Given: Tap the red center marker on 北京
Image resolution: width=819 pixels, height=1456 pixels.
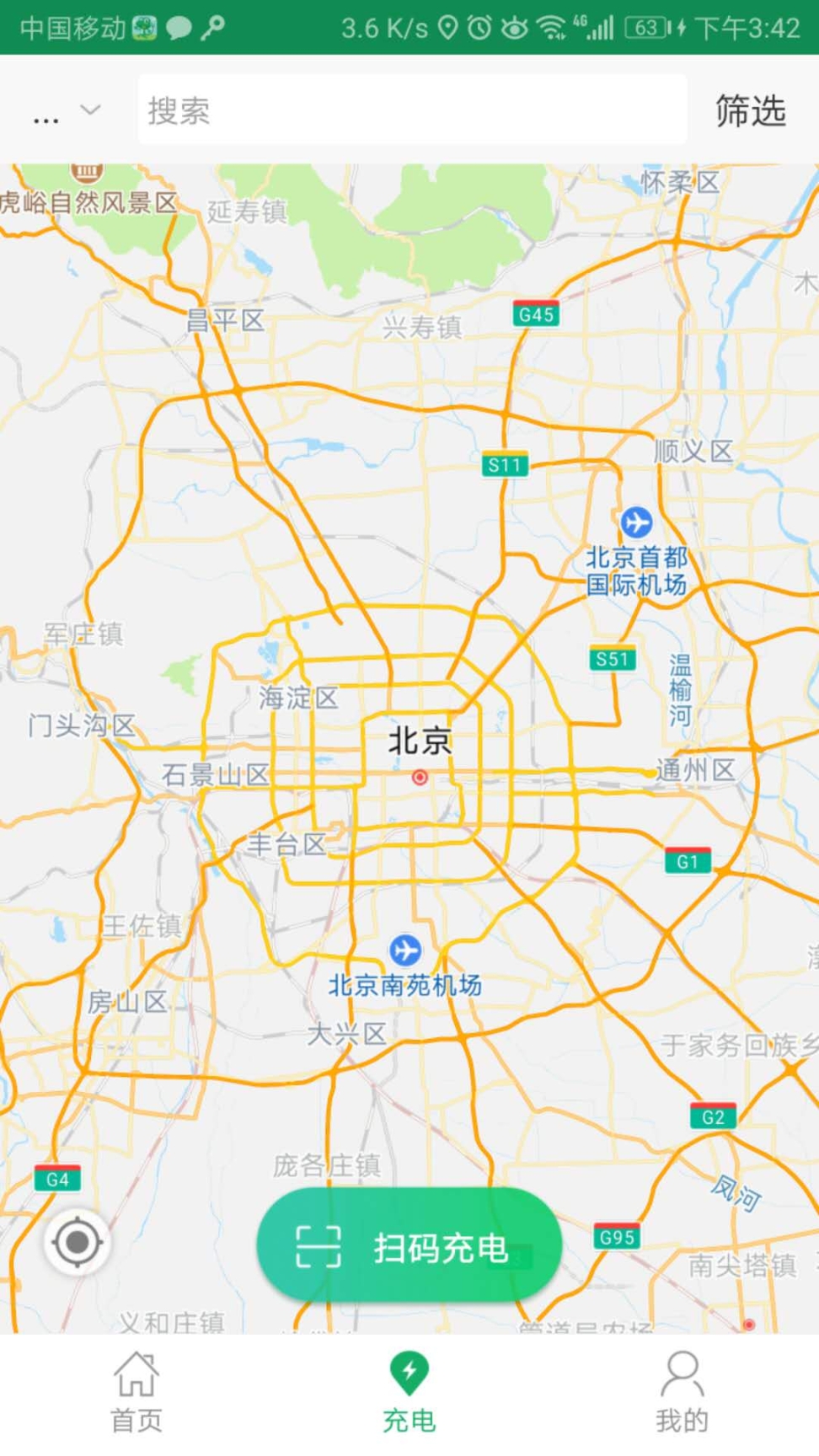Looking at the screenshot, I should (419, 777).
